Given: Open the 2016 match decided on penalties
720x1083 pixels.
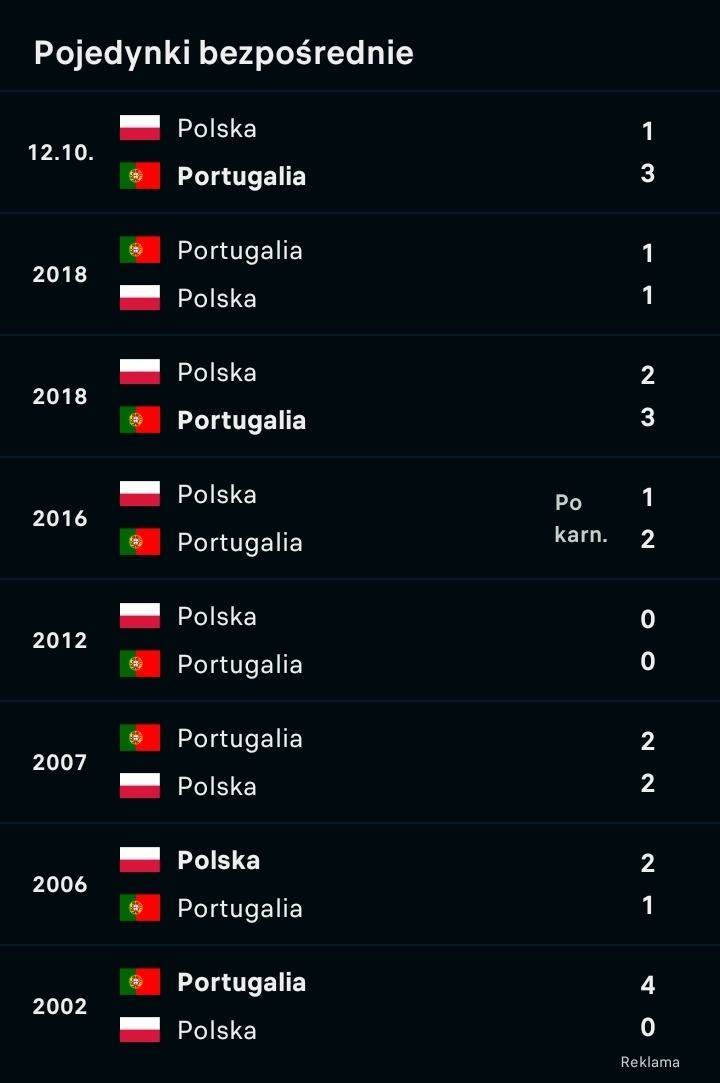Looking at the screenshot, I should [x=360, y=518].
